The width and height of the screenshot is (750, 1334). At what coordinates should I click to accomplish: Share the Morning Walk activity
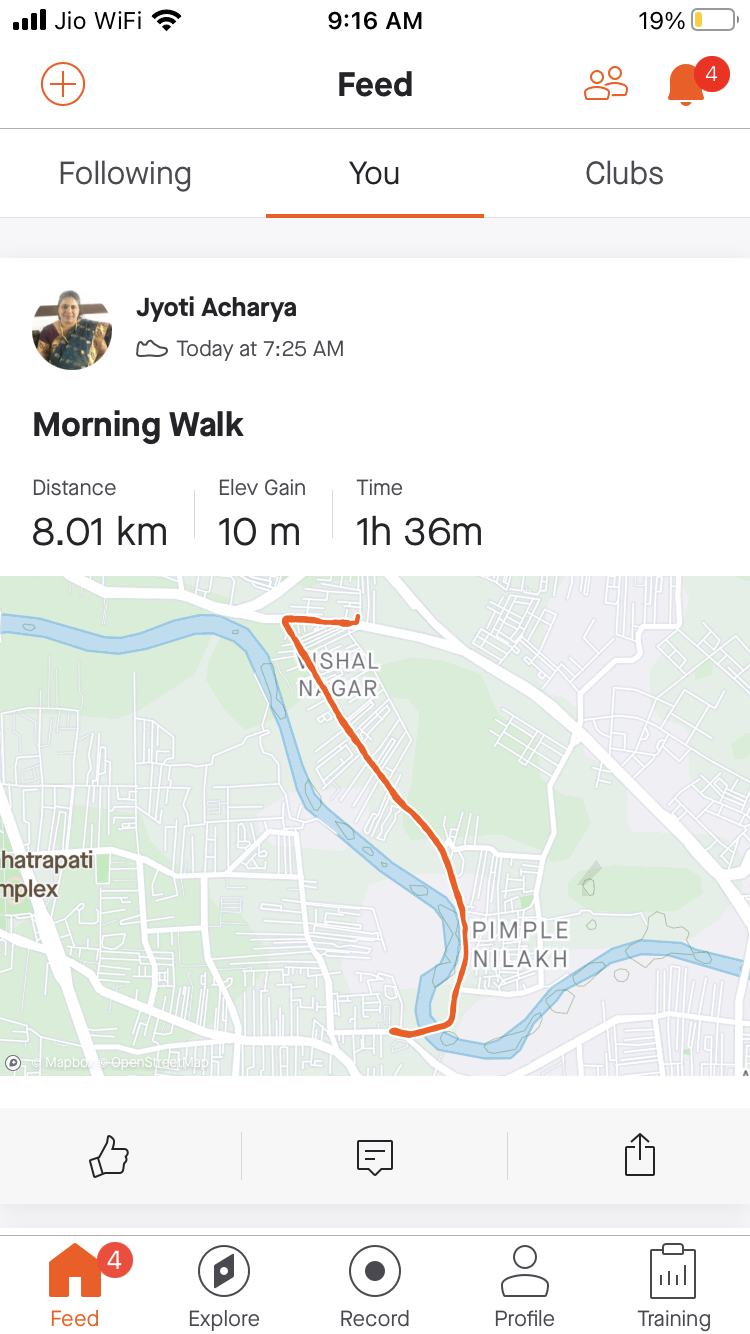coord(640,1155)
